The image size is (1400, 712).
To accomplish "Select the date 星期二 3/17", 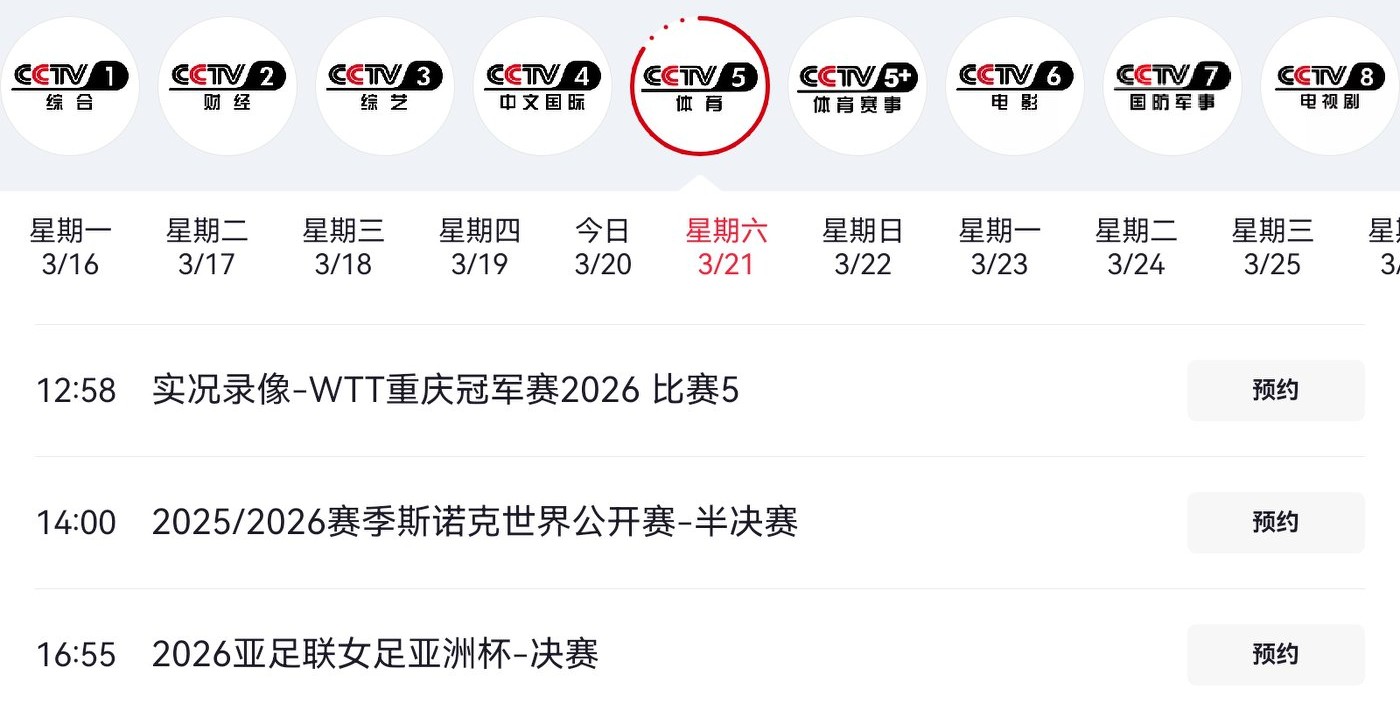I will (x=206, y=247).
